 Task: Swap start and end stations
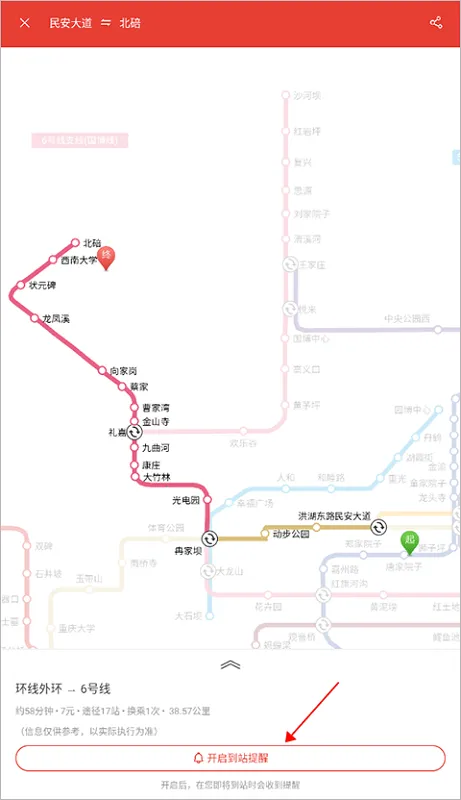click(x=106, y=23)
